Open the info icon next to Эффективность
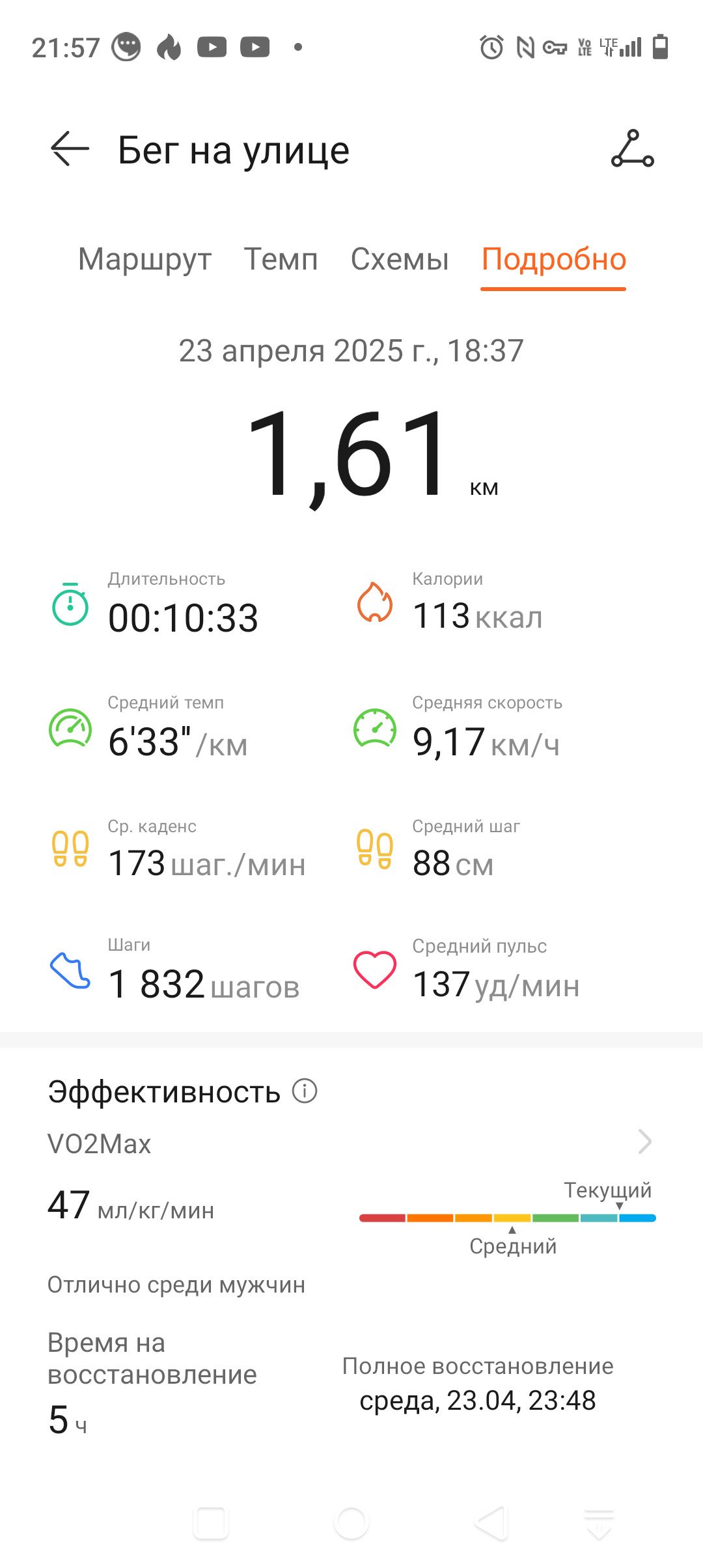The width and height of the screenshot is (703, 1568). click(305, 1090)
